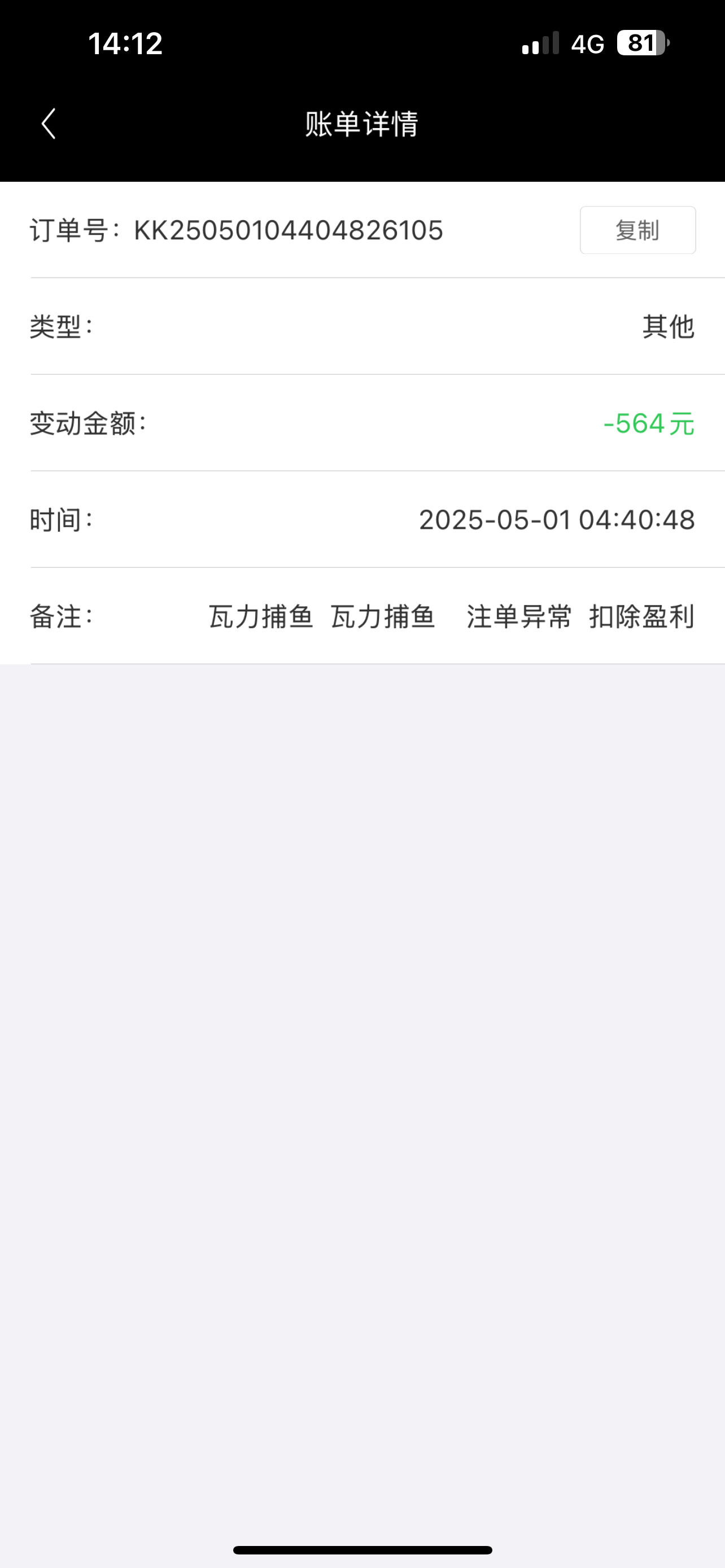
Task: Collapse the order detail section
Action: [362, 230]
